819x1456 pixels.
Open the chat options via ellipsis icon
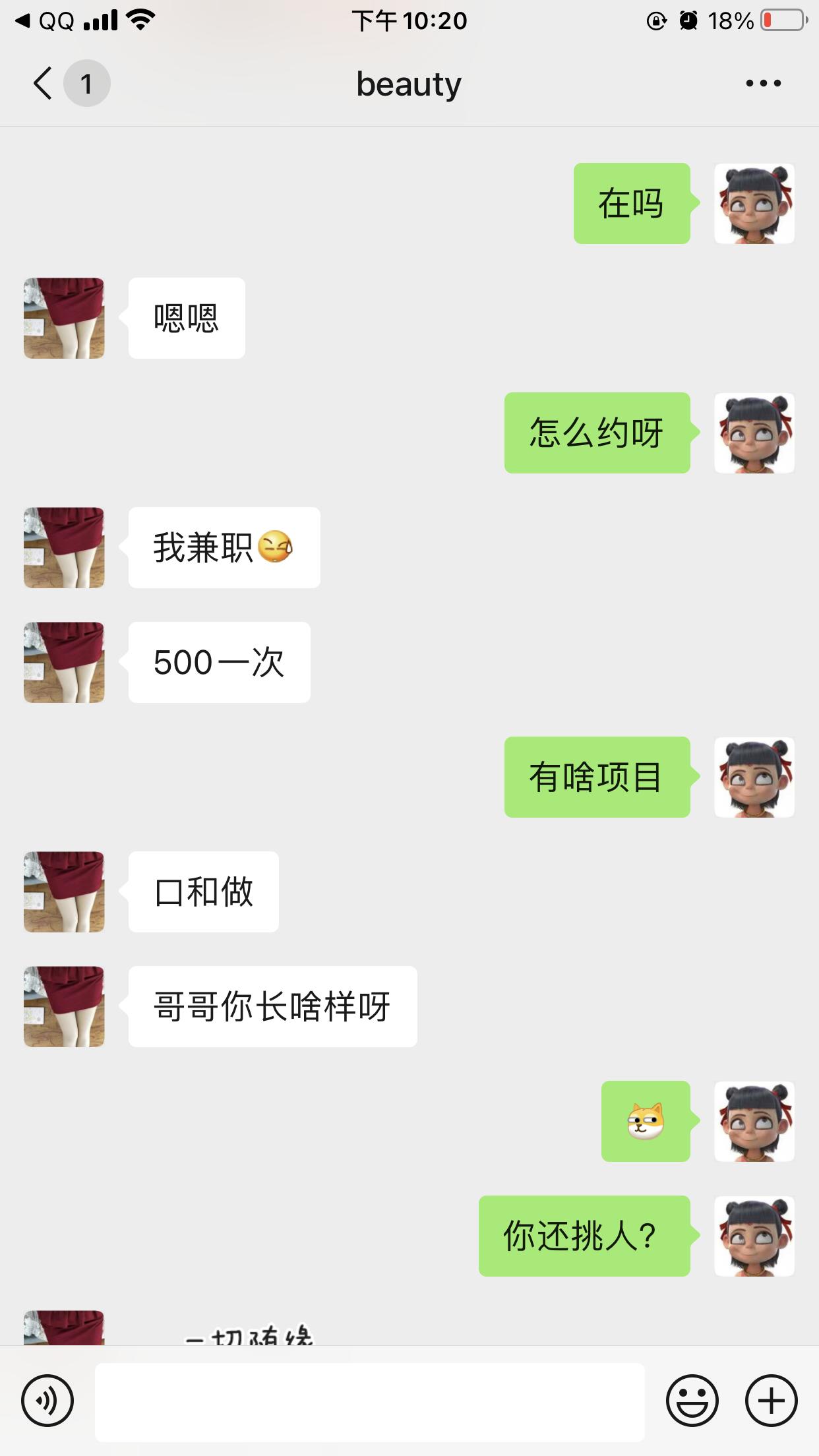click(763, 82)
